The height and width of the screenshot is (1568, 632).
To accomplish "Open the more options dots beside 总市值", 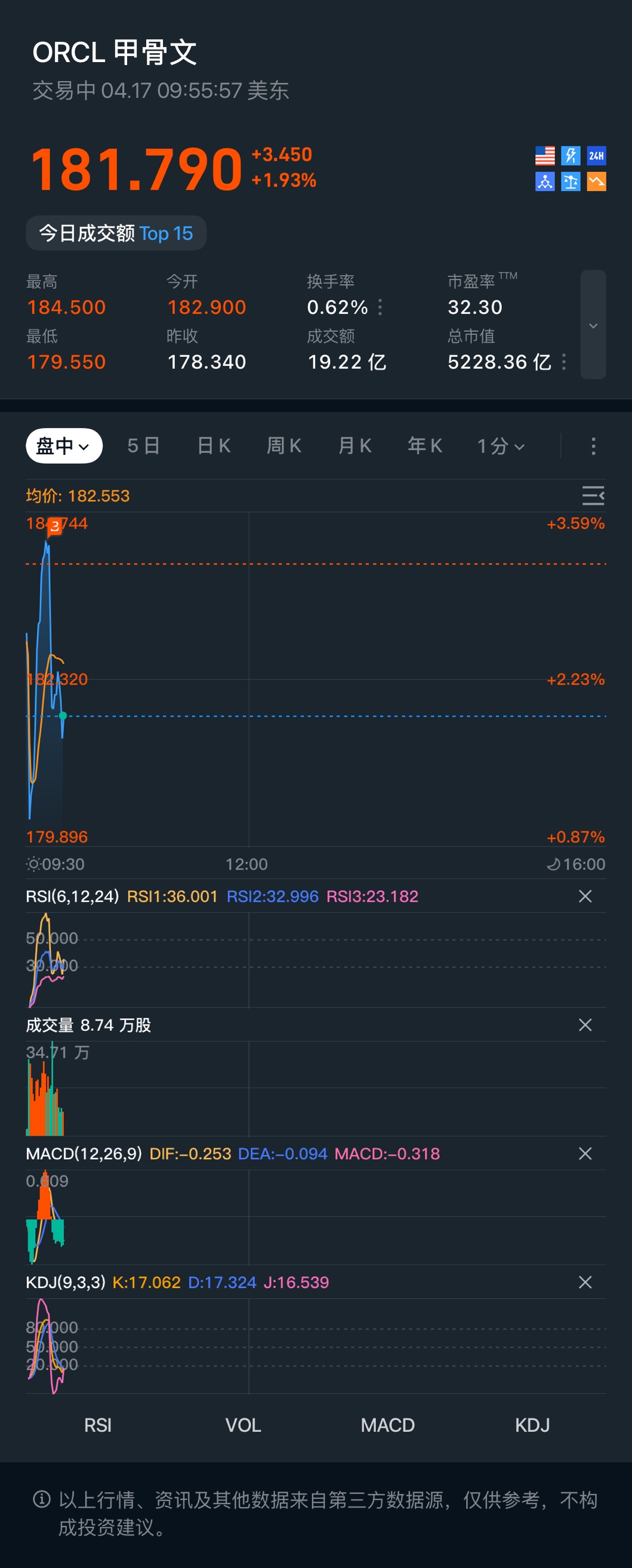I will tap(564, 362).
